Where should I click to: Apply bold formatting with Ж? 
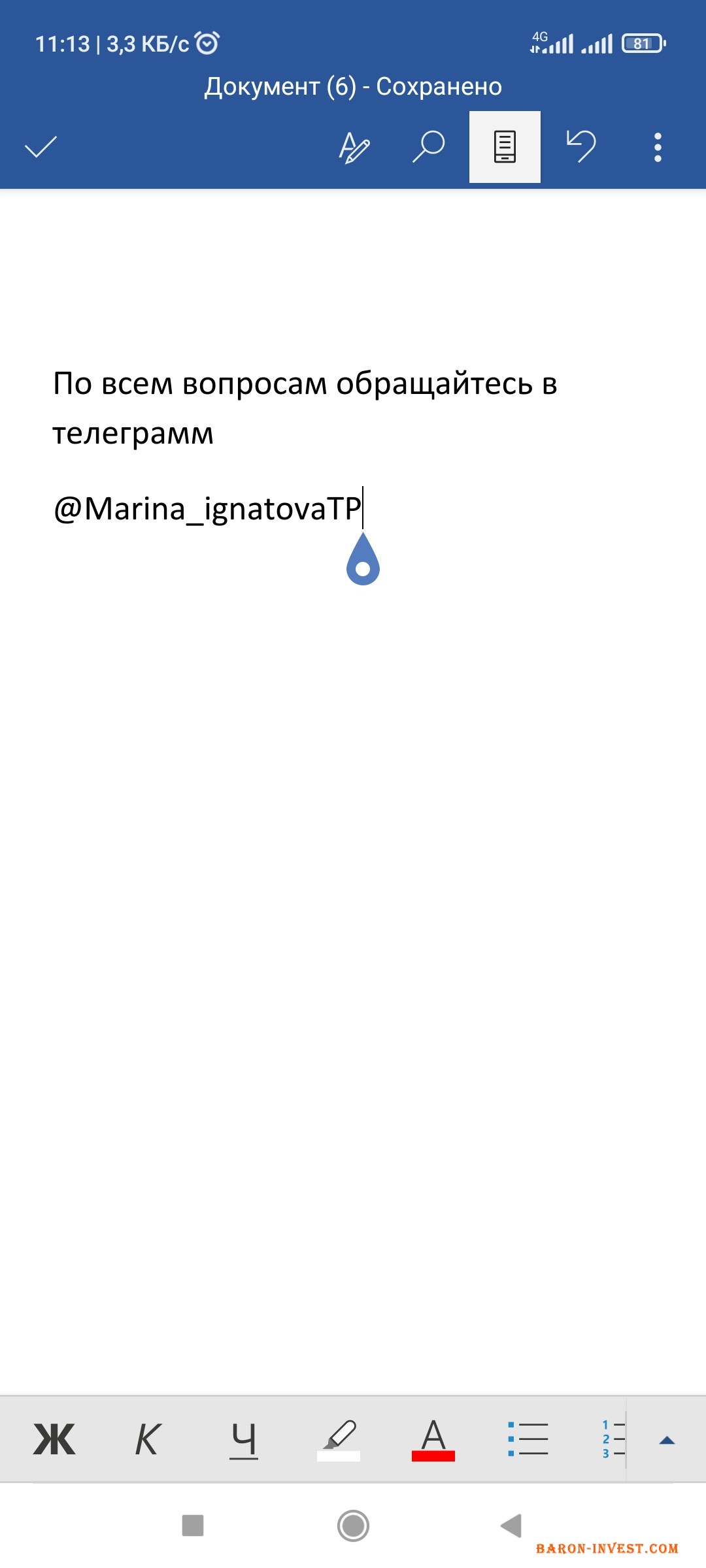pos(54,1439)
